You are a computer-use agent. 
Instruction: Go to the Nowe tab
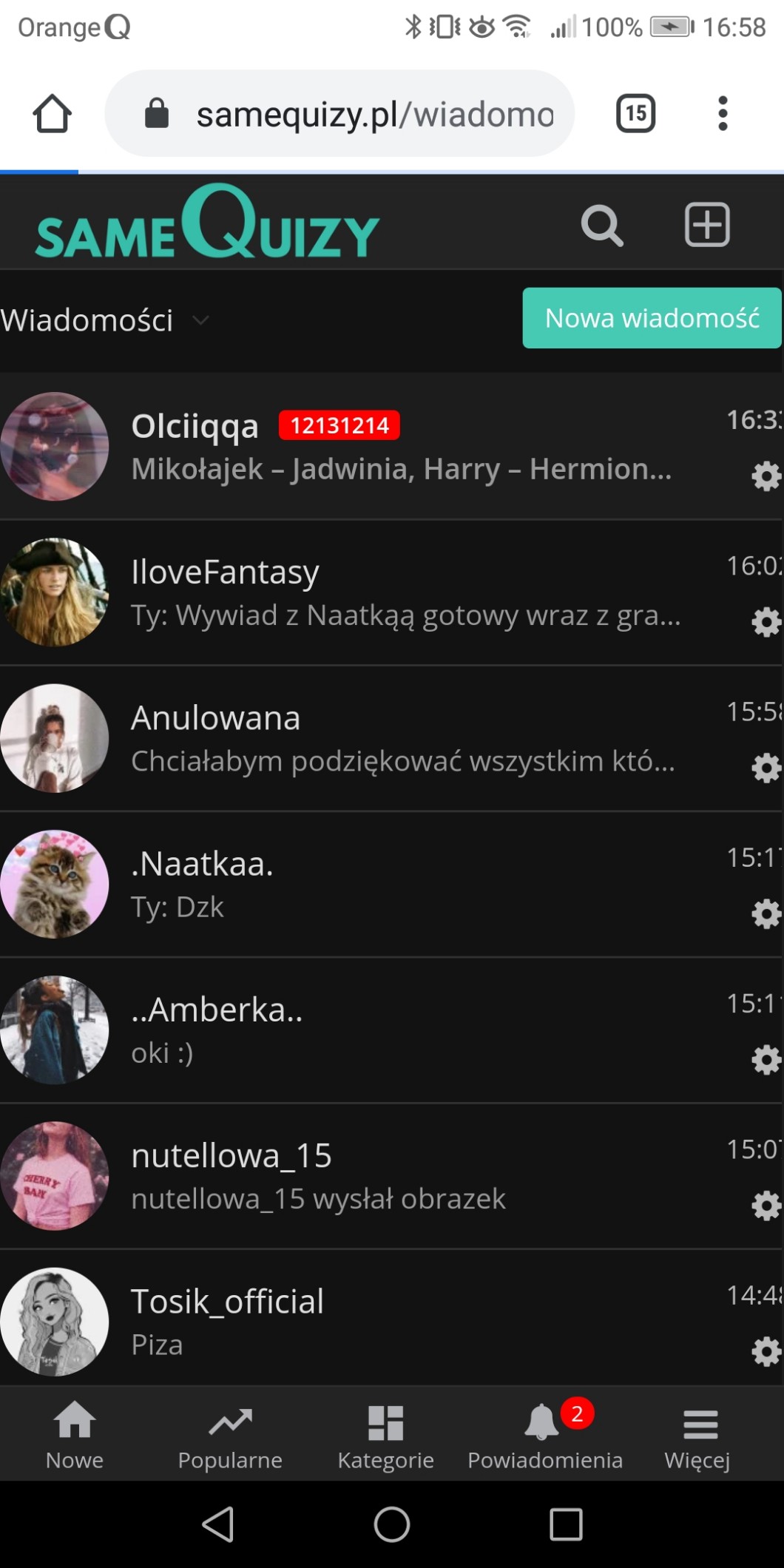click(75, 1435)
